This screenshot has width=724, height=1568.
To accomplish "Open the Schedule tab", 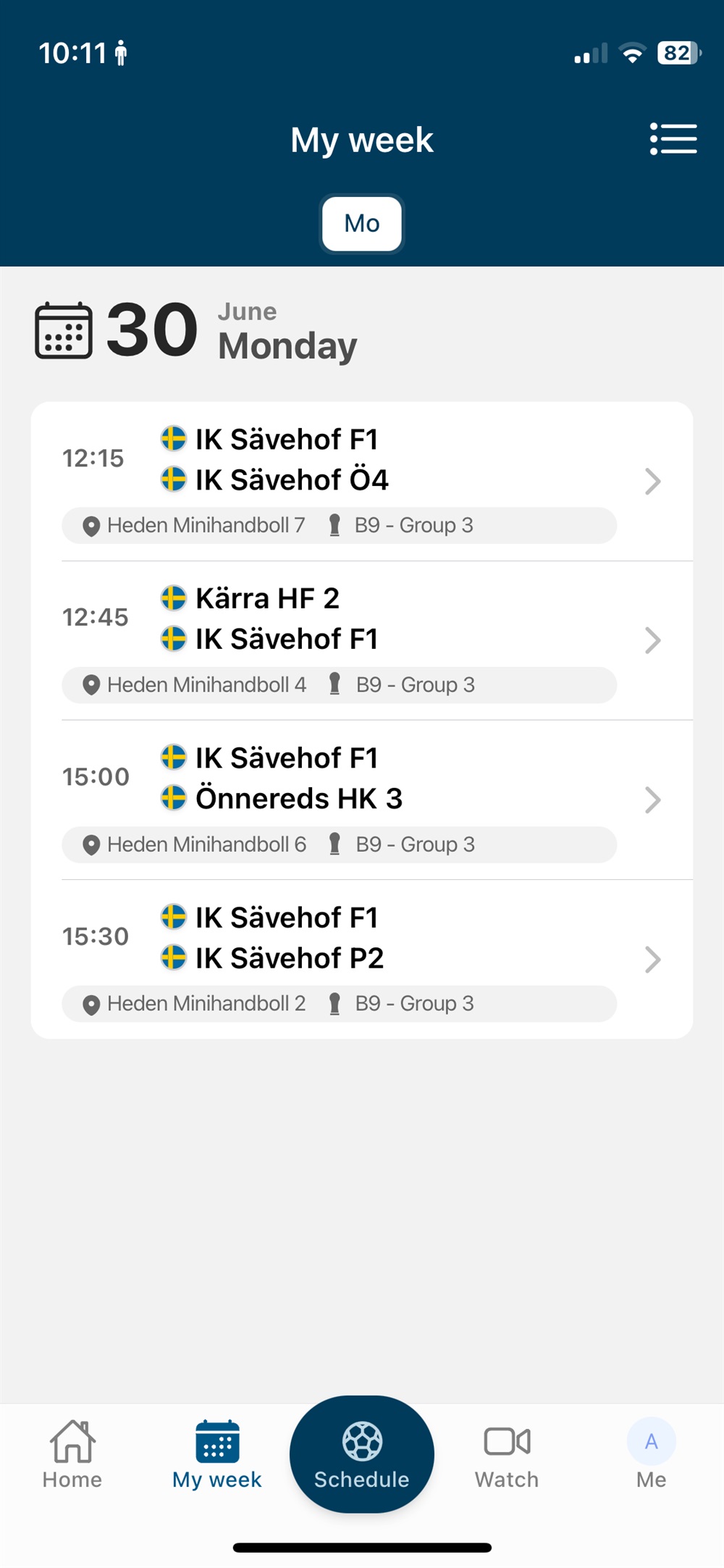I will [x=362, y=1454].
